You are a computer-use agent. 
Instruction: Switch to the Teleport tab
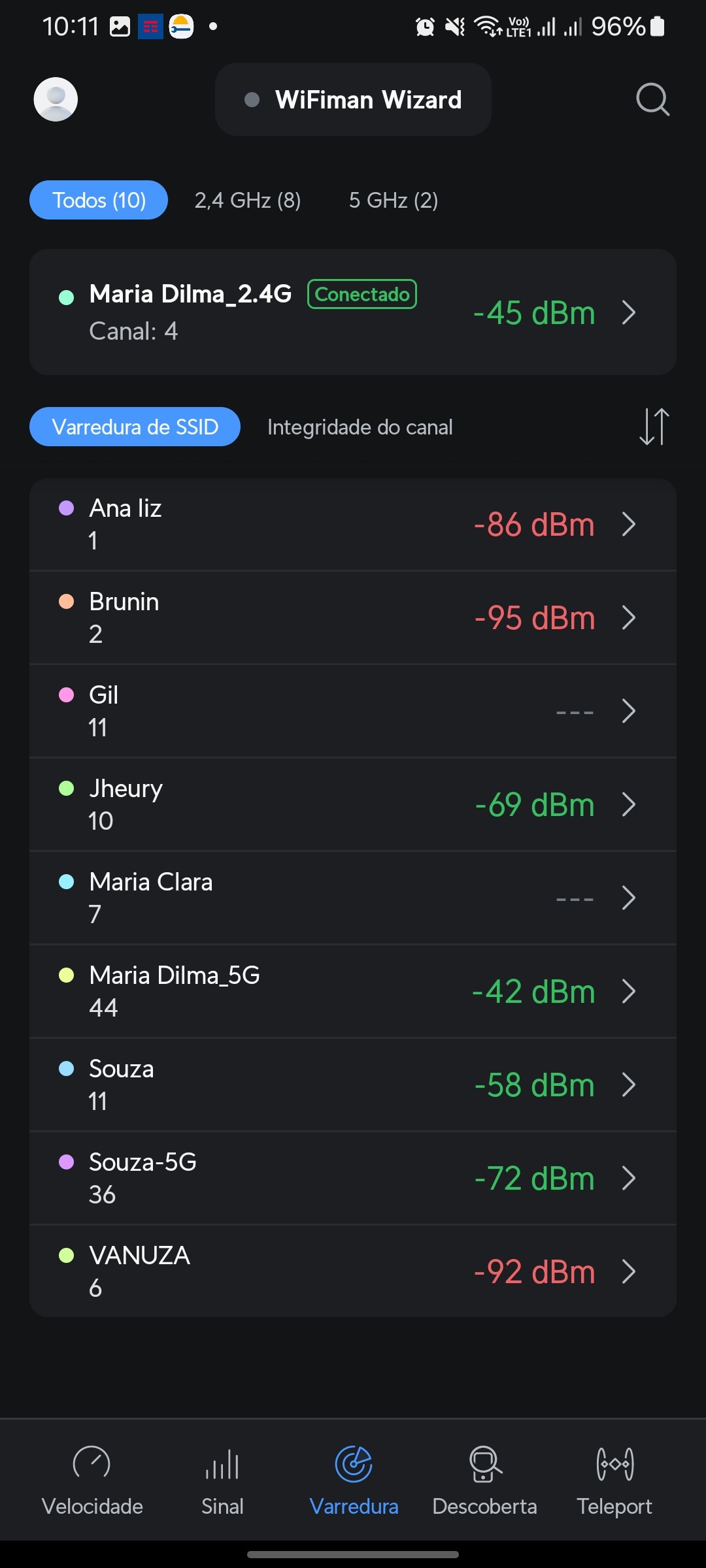point(614,1480)
